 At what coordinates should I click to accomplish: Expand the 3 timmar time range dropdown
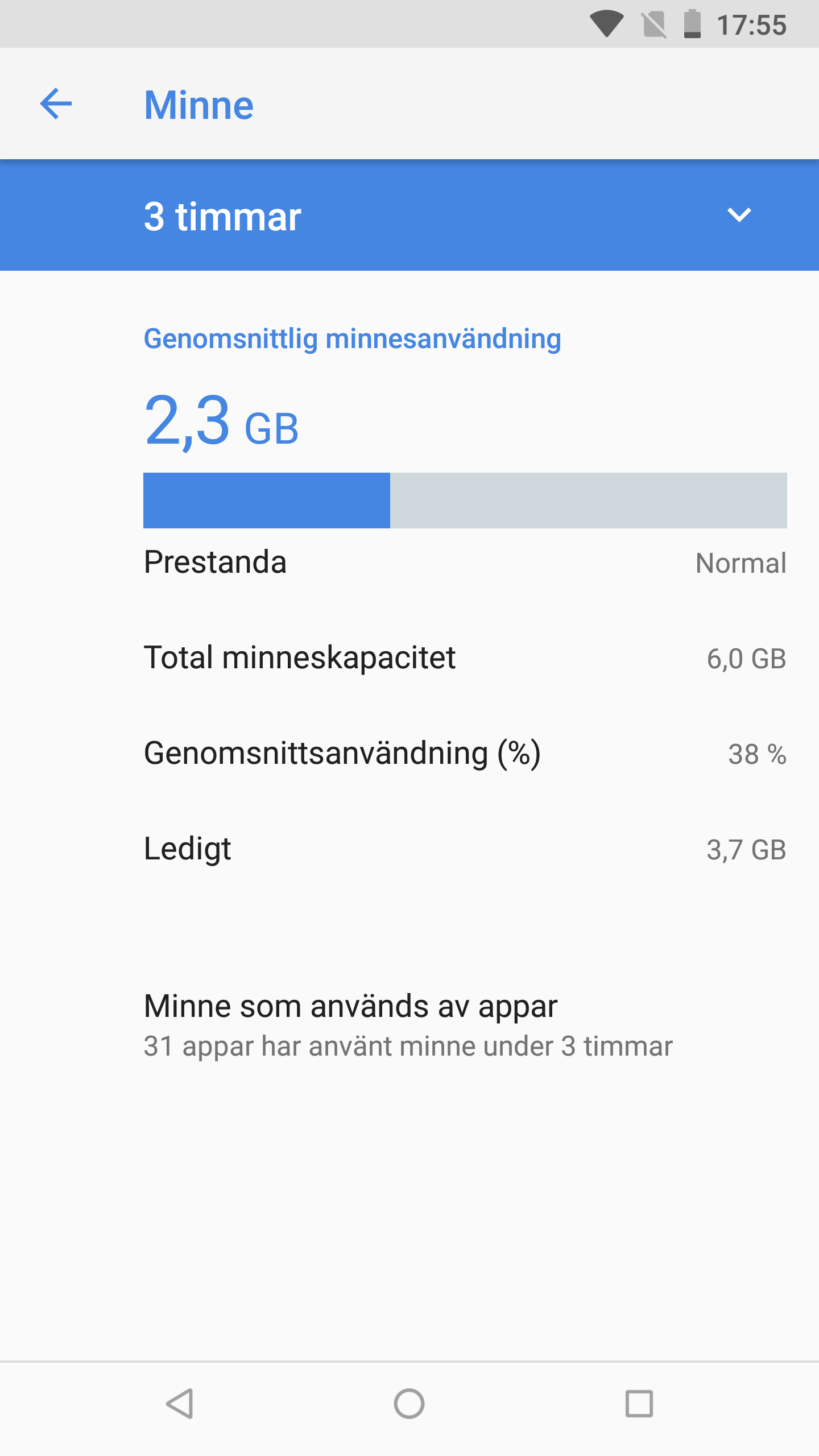pos(409,216)
